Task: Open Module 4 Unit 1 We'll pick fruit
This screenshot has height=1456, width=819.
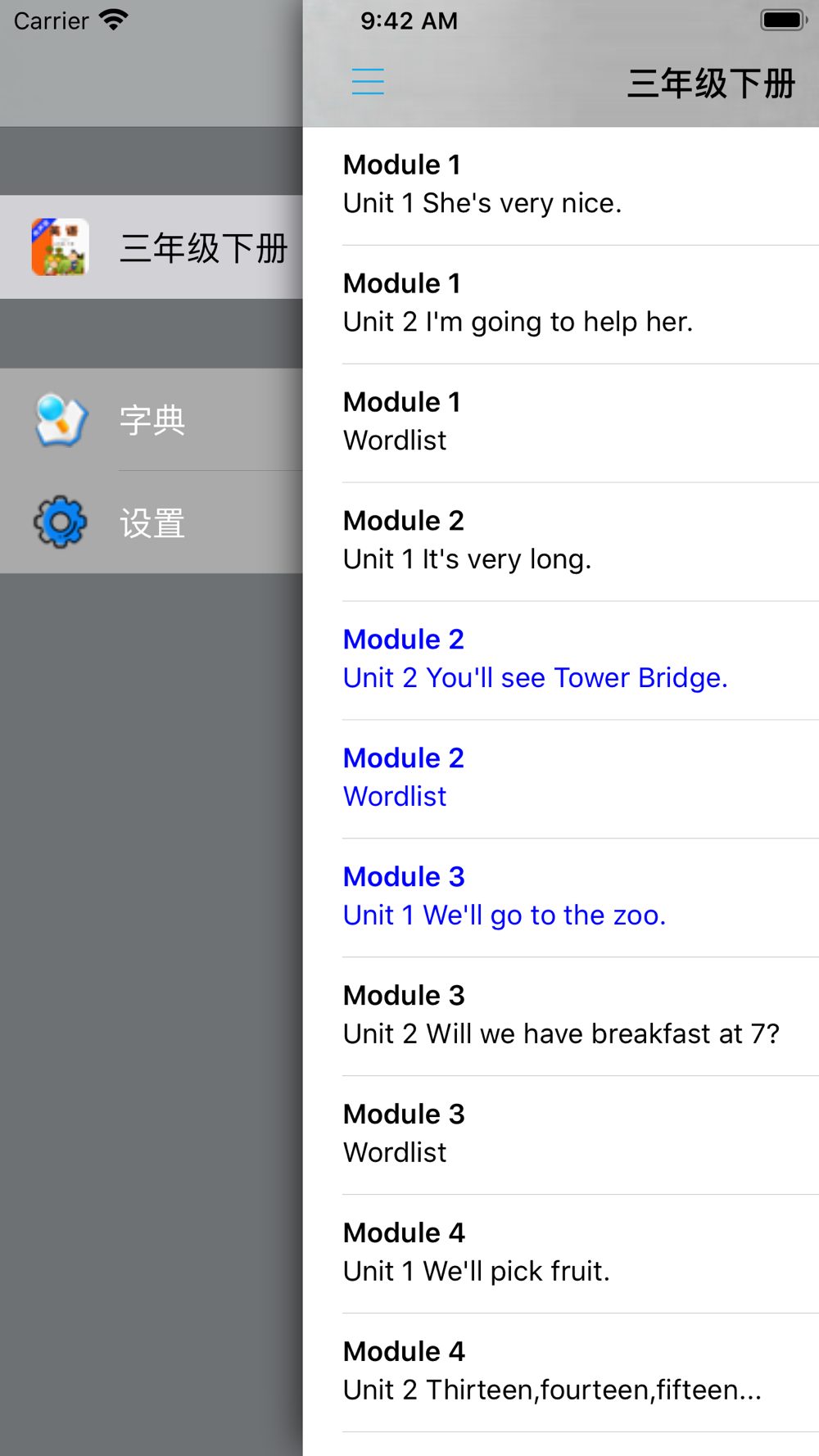Action: (x=561, y=1255)
